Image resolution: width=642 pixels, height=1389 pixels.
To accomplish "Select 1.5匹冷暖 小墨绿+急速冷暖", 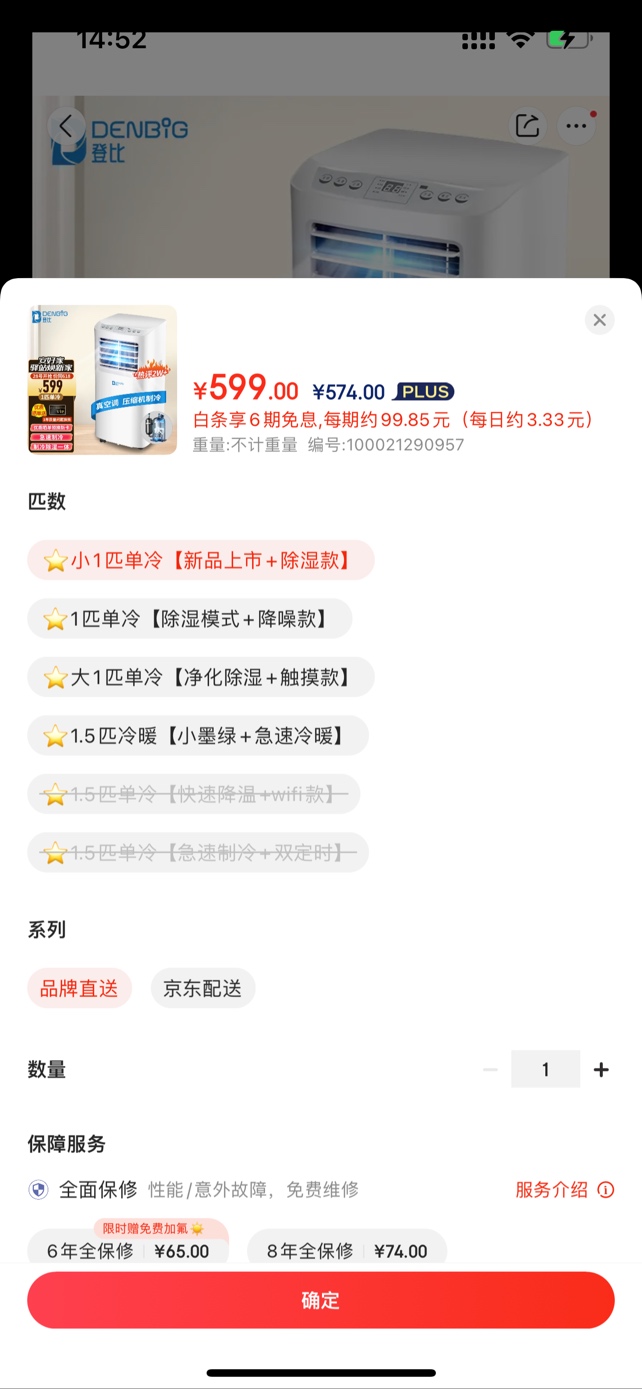I will pos(197,736).
